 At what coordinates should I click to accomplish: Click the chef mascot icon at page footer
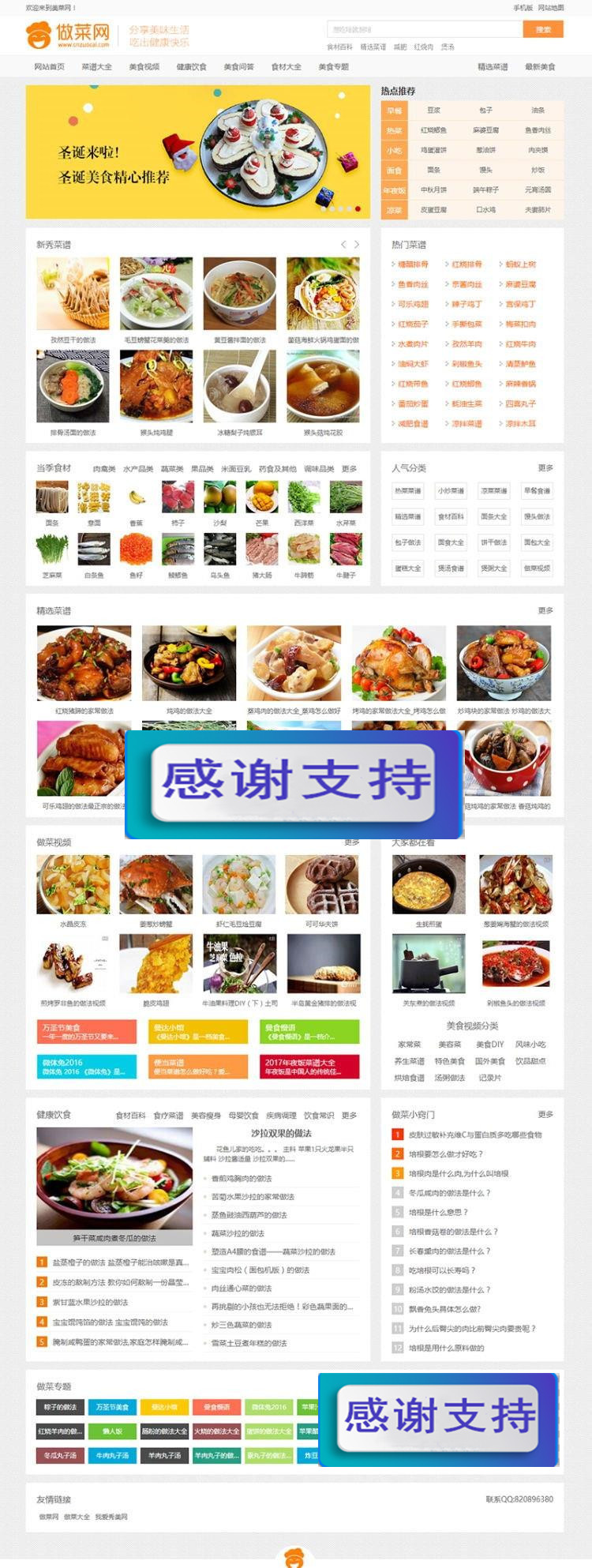294,1557
